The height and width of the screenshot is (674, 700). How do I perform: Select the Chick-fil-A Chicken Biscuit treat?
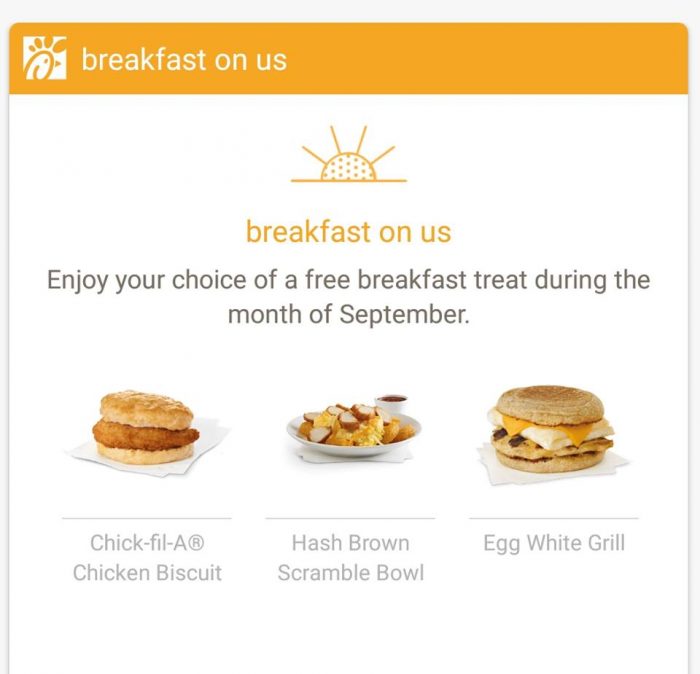pyautogui.click(x=146, y=430)
